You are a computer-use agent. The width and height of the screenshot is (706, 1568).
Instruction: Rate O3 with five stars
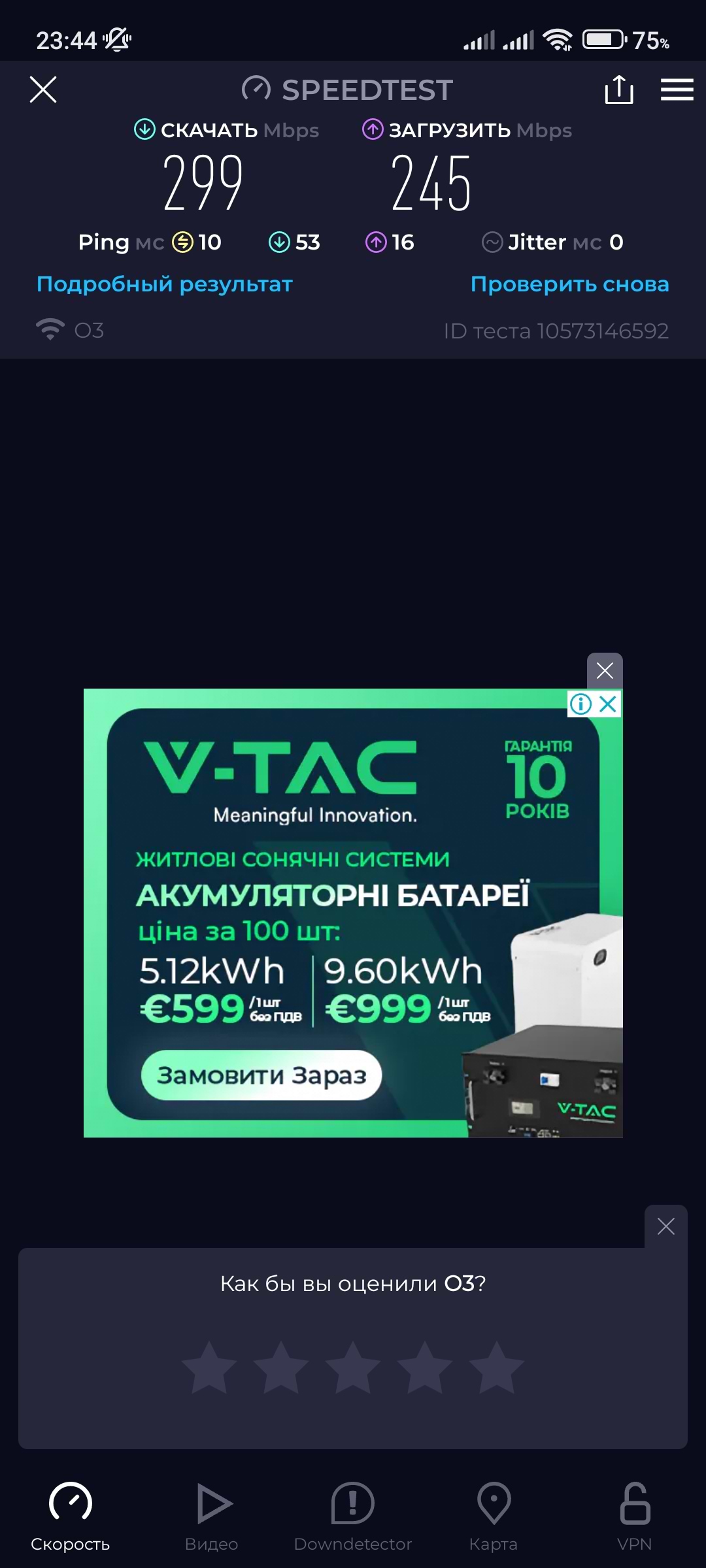pyautogui.click(x=497, y=1368)
